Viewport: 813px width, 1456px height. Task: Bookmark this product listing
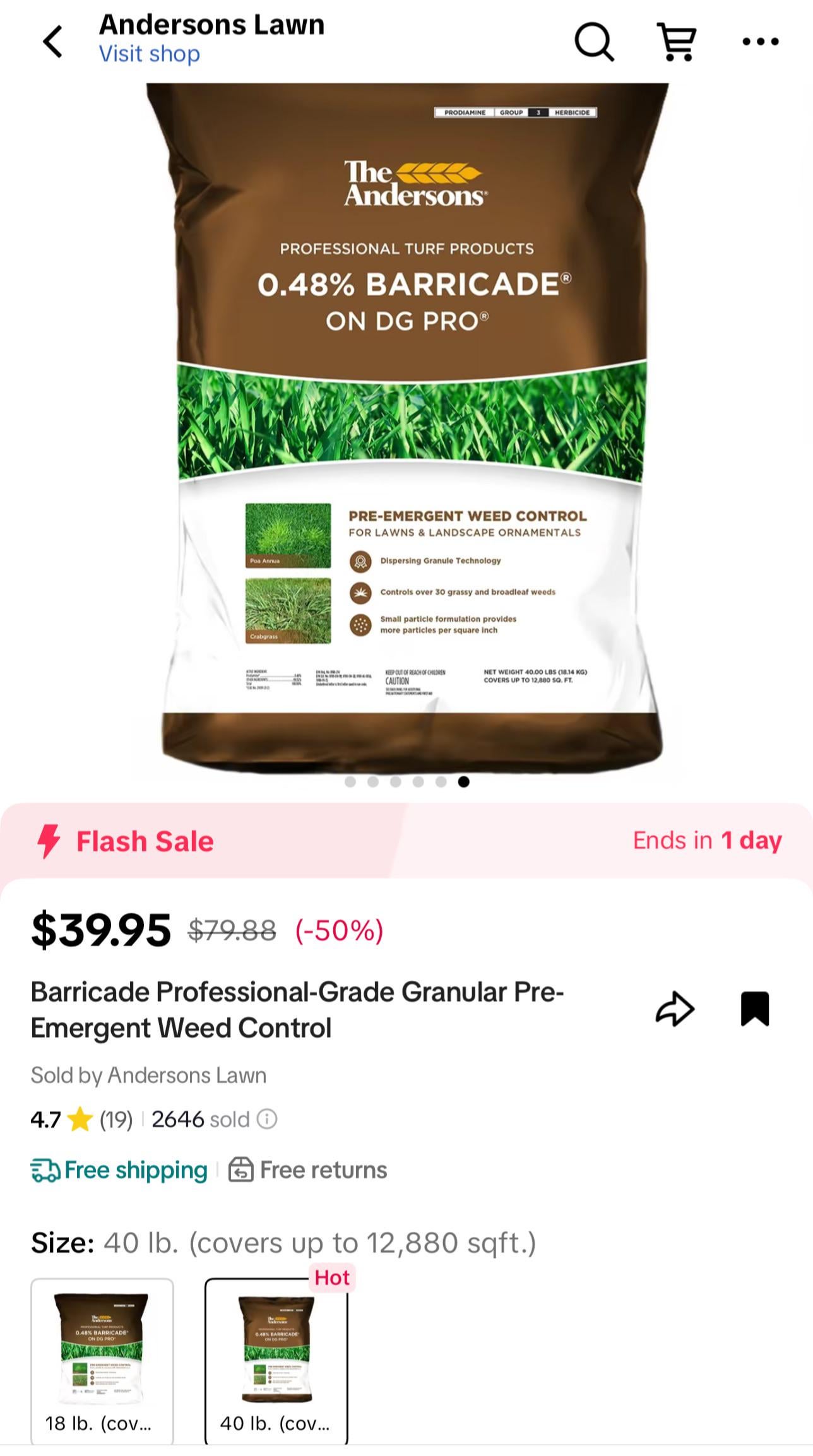(x=754, y=1009)
